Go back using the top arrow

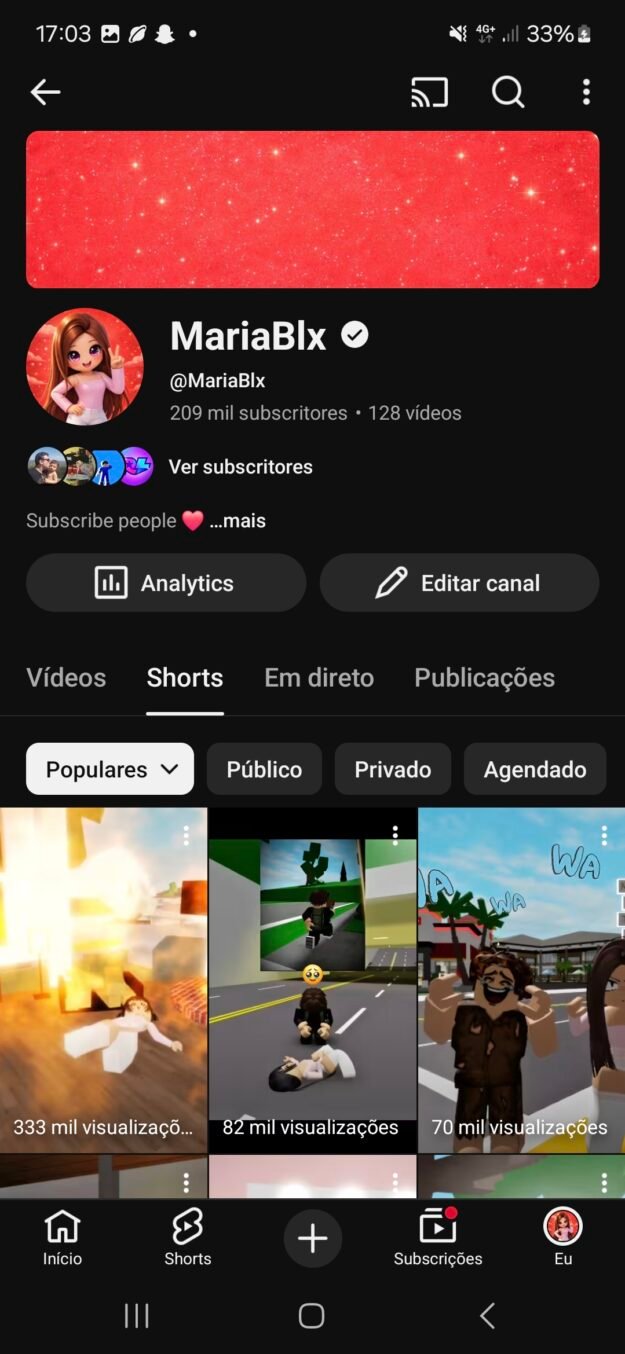(x=46, y=93)
